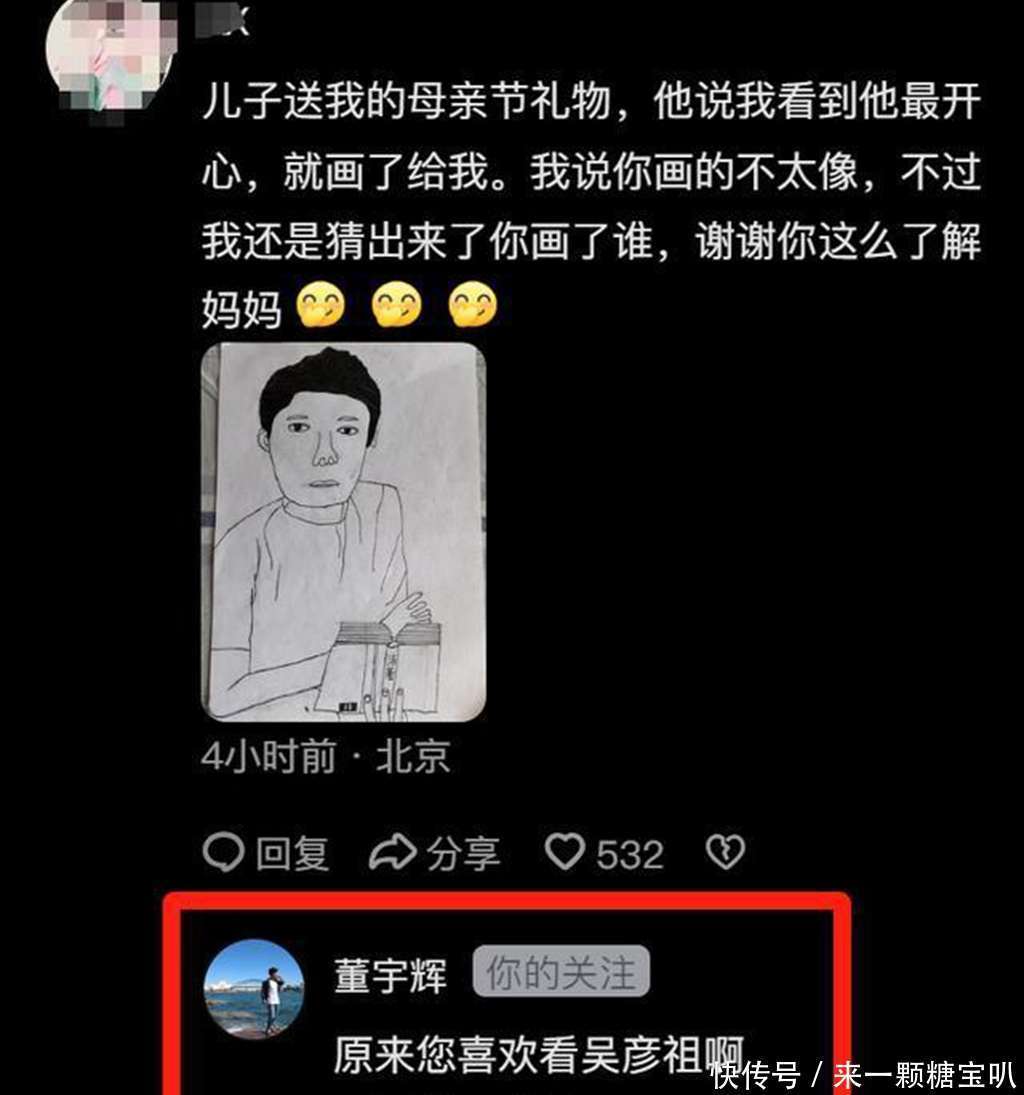Reply to the Mother's Day gift comment
Image resolution: width=1024 pixels, height=1095 pixels.
[x=266, y=853]
